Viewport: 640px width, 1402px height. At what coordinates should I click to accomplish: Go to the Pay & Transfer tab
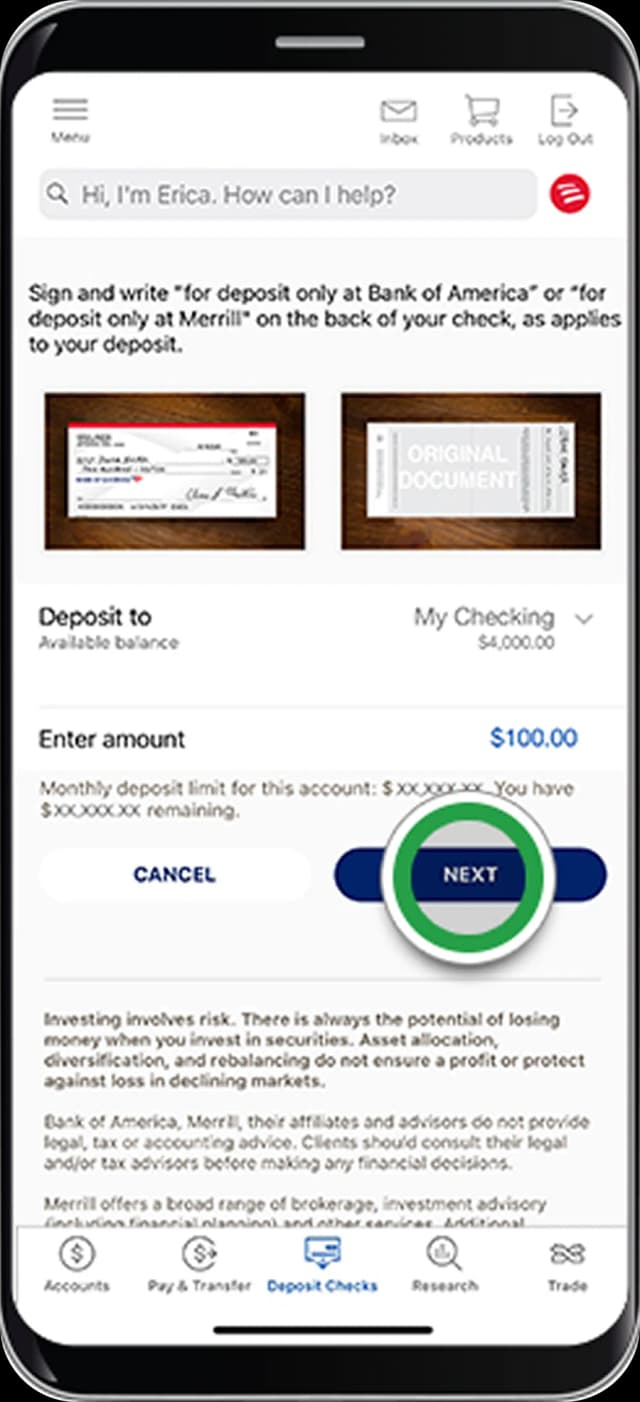(x=199, y=1263)
